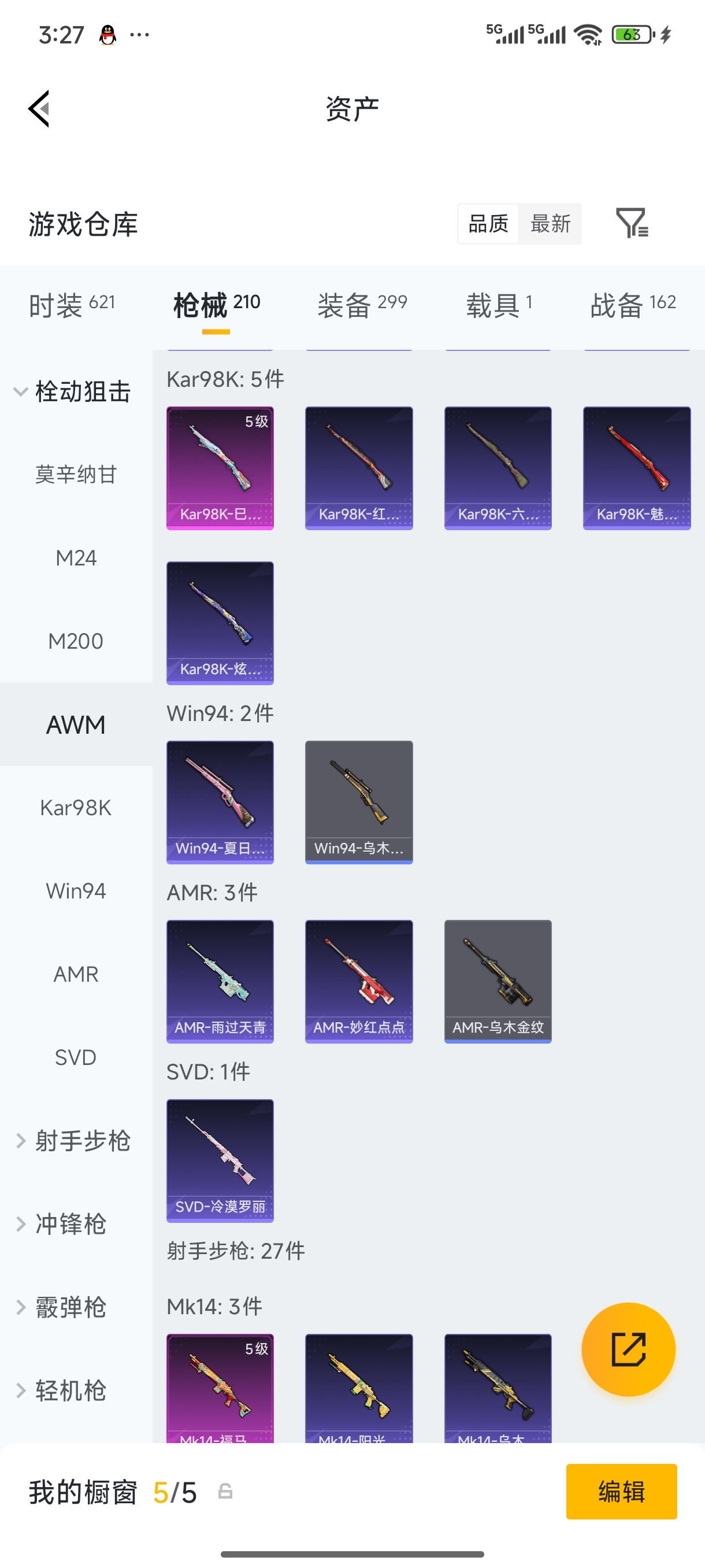Open the AMR-雨过天青 skin
The image size is (705, 1568).
220,981
